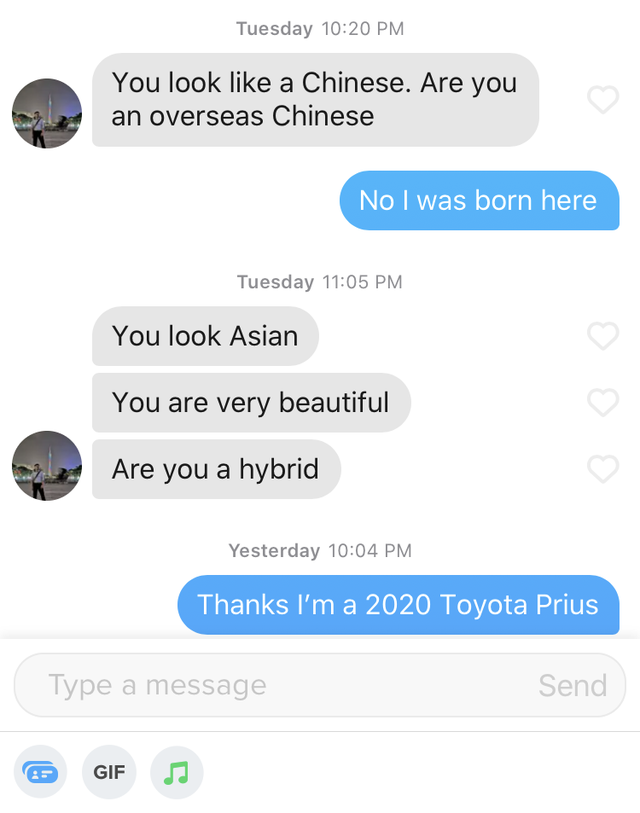Viewport: 640px width, 813px height.
Task: Tap the Send button
Action: coord(572,685)
